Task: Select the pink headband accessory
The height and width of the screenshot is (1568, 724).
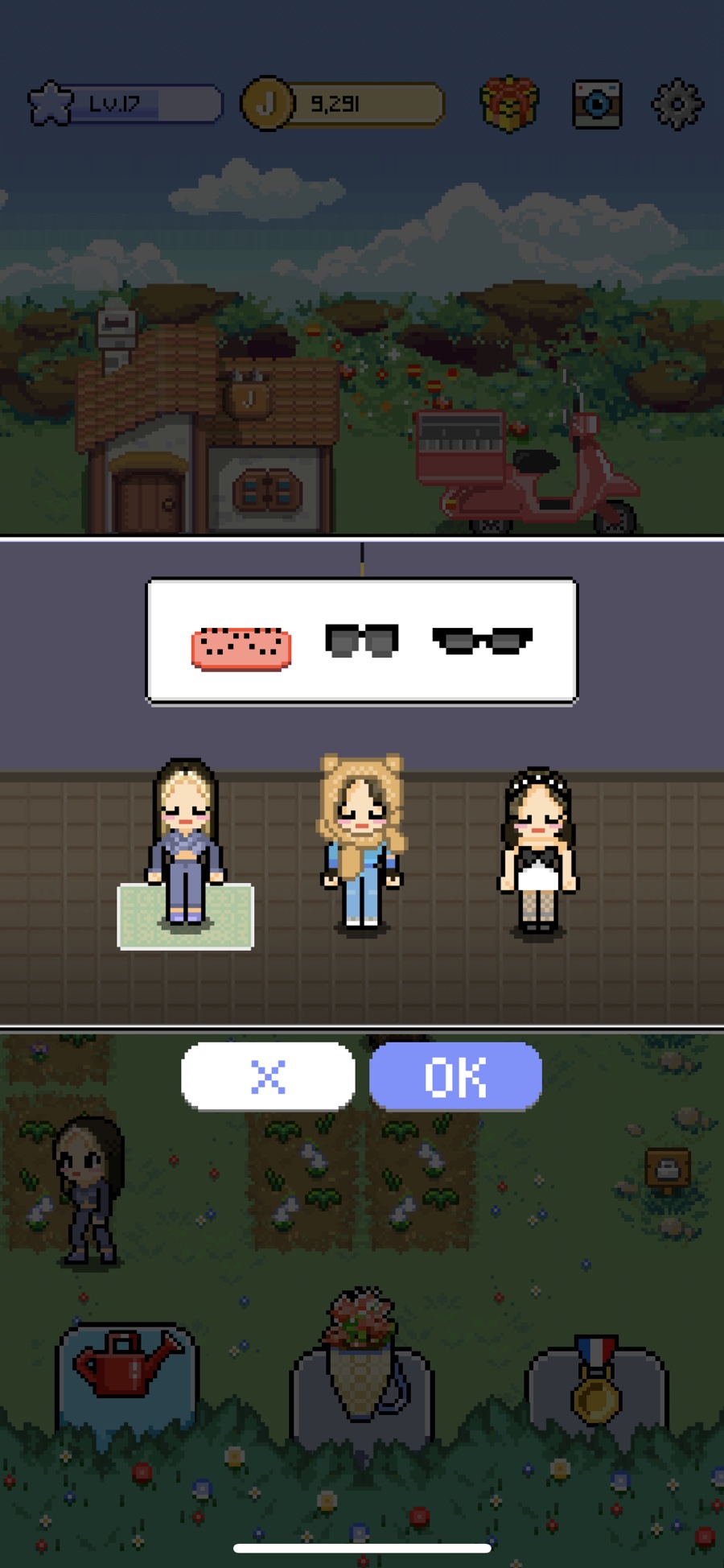Action: click(x=241, y=647)
